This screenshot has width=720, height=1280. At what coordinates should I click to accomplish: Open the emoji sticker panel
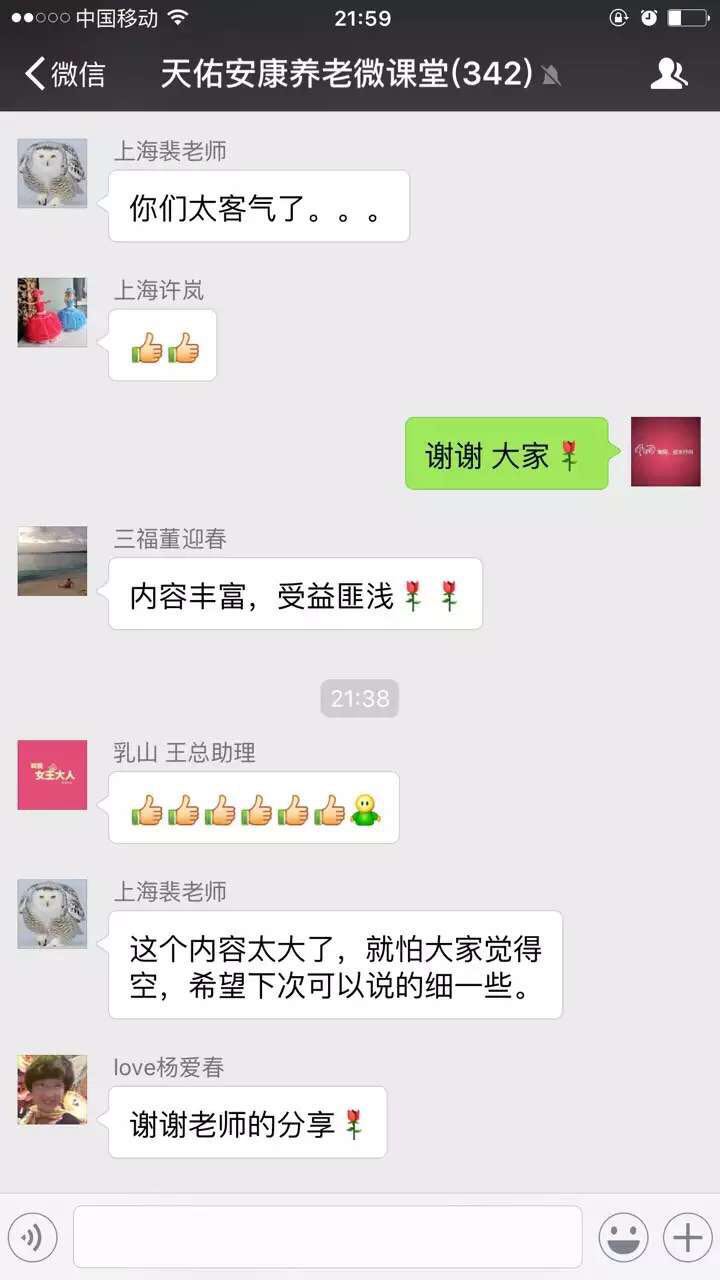(623, 1238)
